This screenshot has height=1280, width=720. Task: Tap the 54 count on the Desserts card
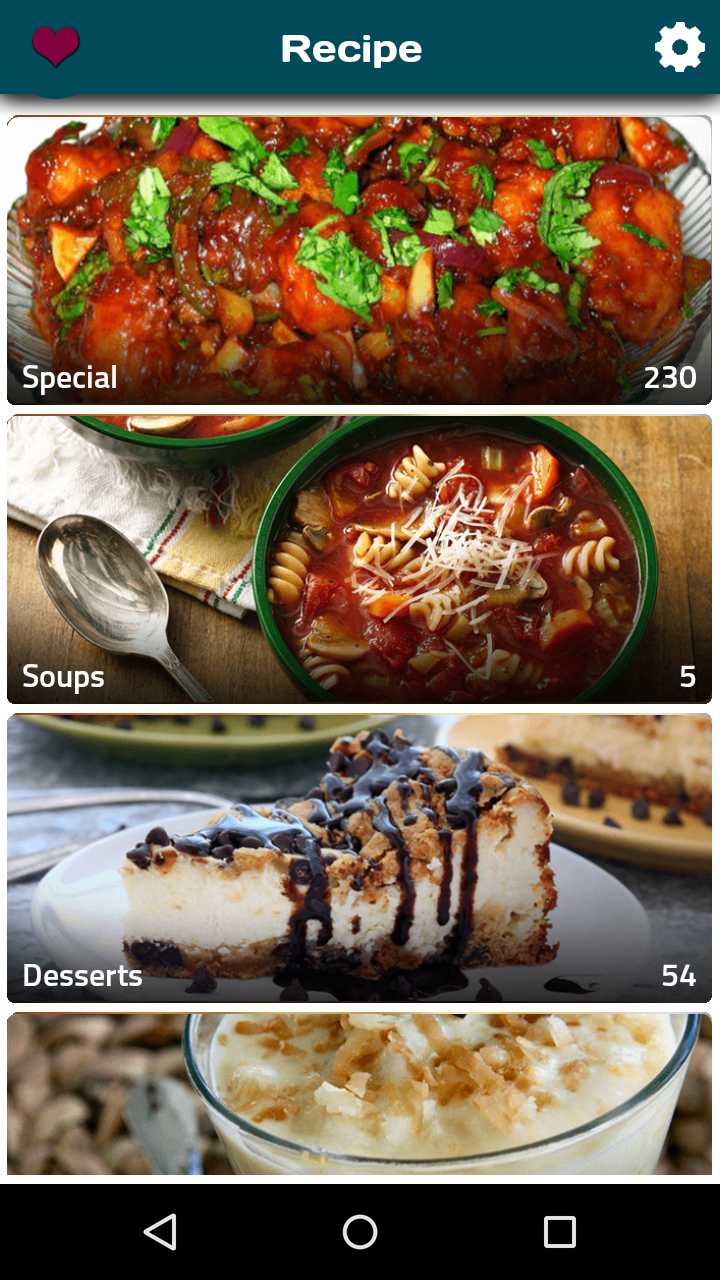679,976
